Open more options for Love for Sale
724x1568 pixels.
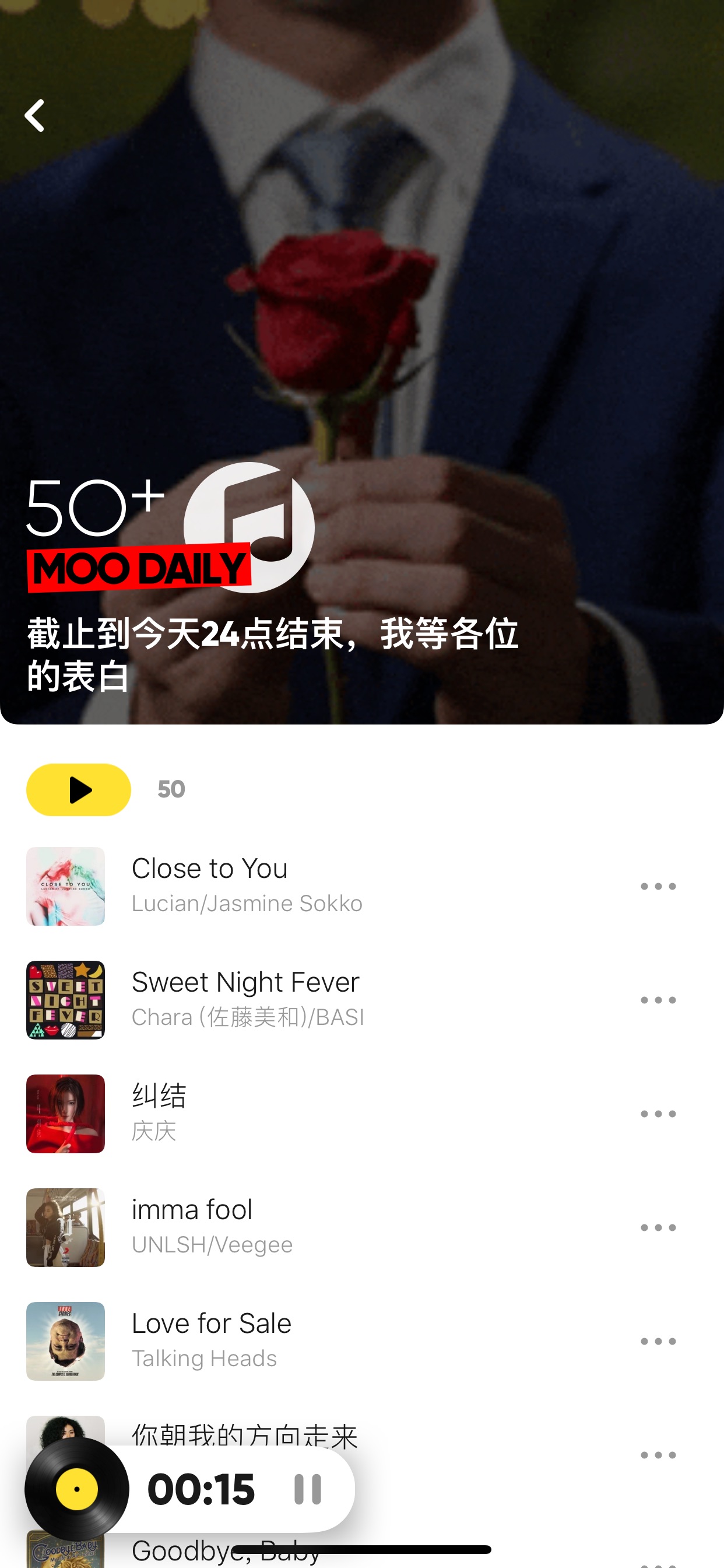coord(658,1342)
